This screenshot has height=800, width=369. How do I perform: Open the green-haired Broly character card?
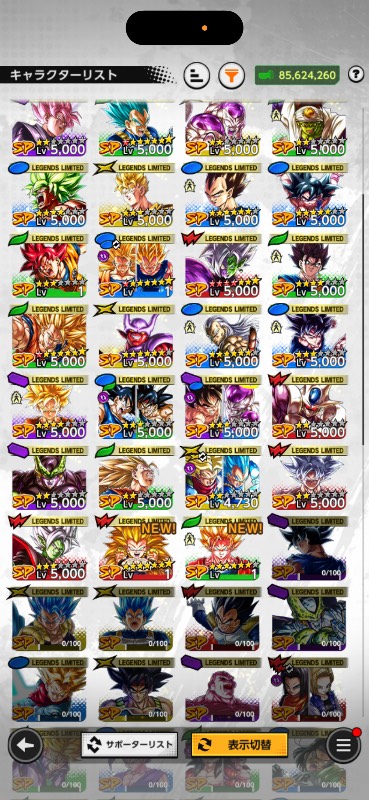point(49,195)
